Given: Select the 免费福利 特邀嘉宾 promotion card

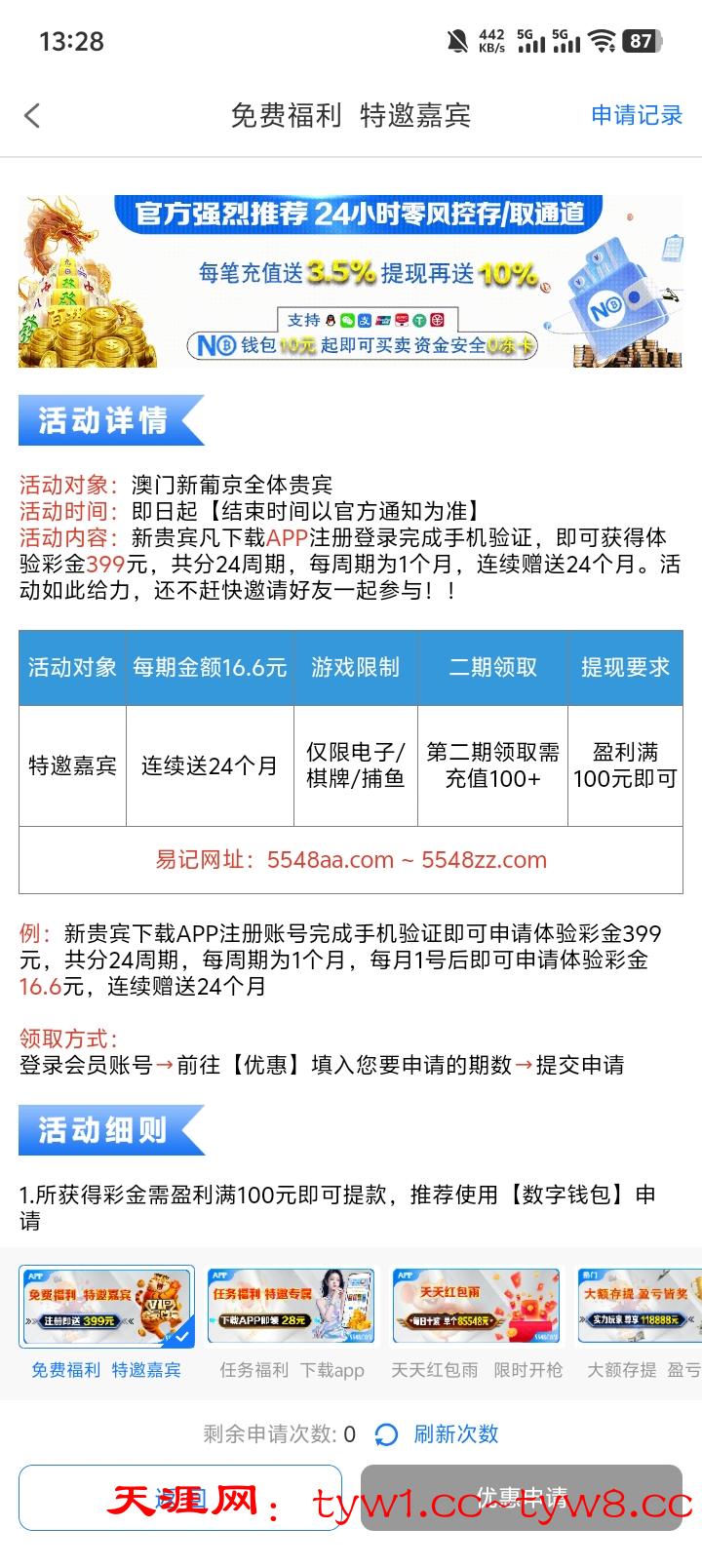Looking at the screenshot, I should [106, 1321].
